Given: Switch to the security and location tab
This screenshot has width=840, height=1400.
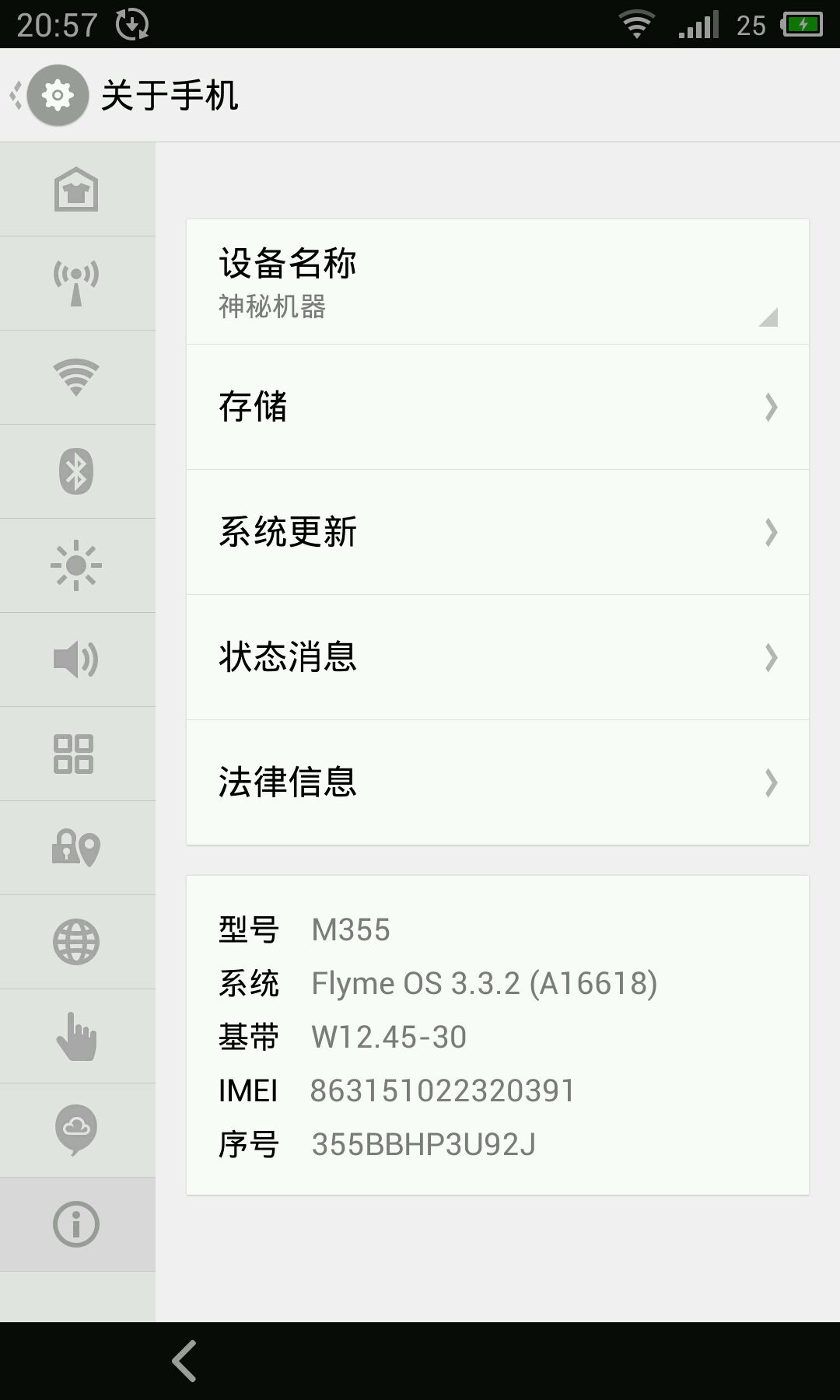Looking at the screenshot, I should pyautogui.click(x=76, y=848).
